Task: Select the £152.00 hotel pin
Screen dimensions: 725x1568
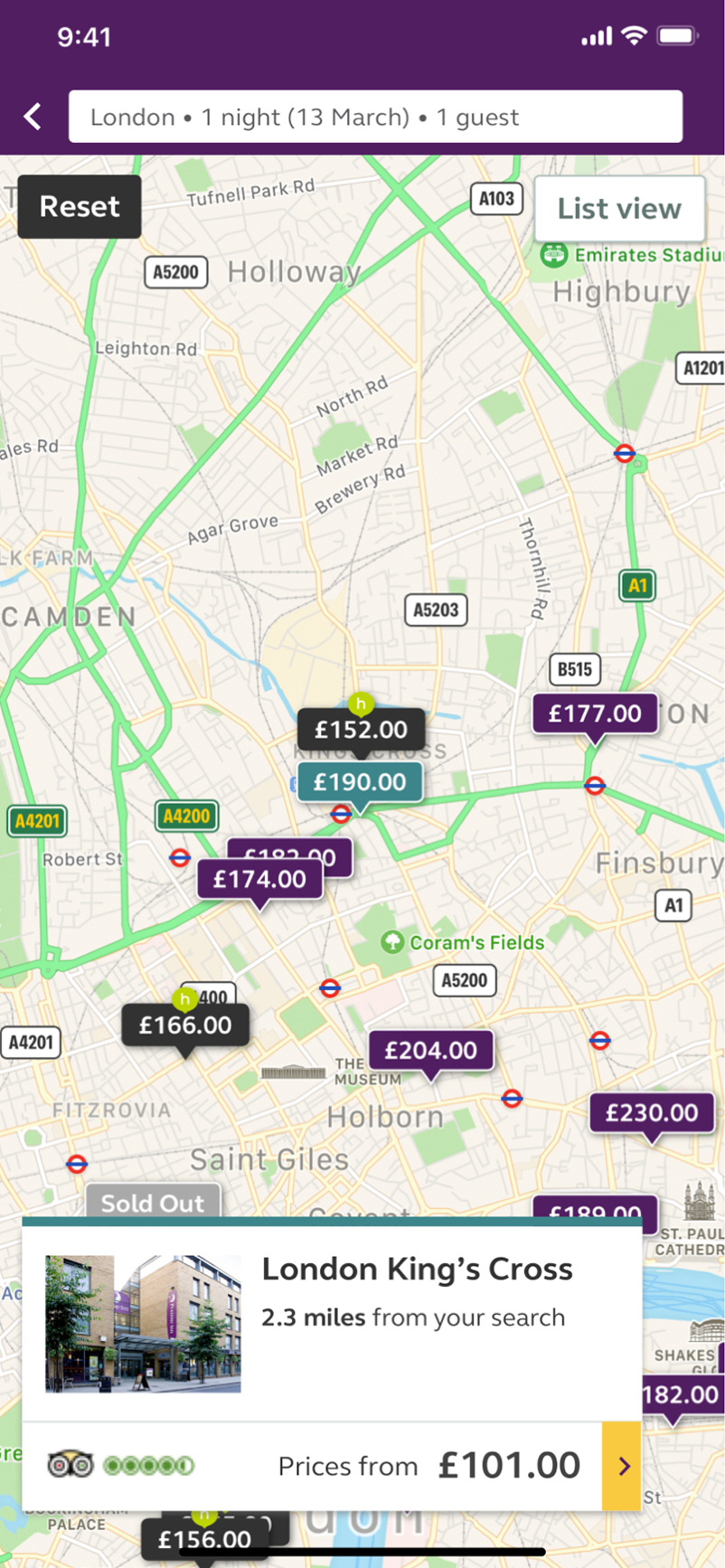Action: pyautogui.click(x=361, y=730)
